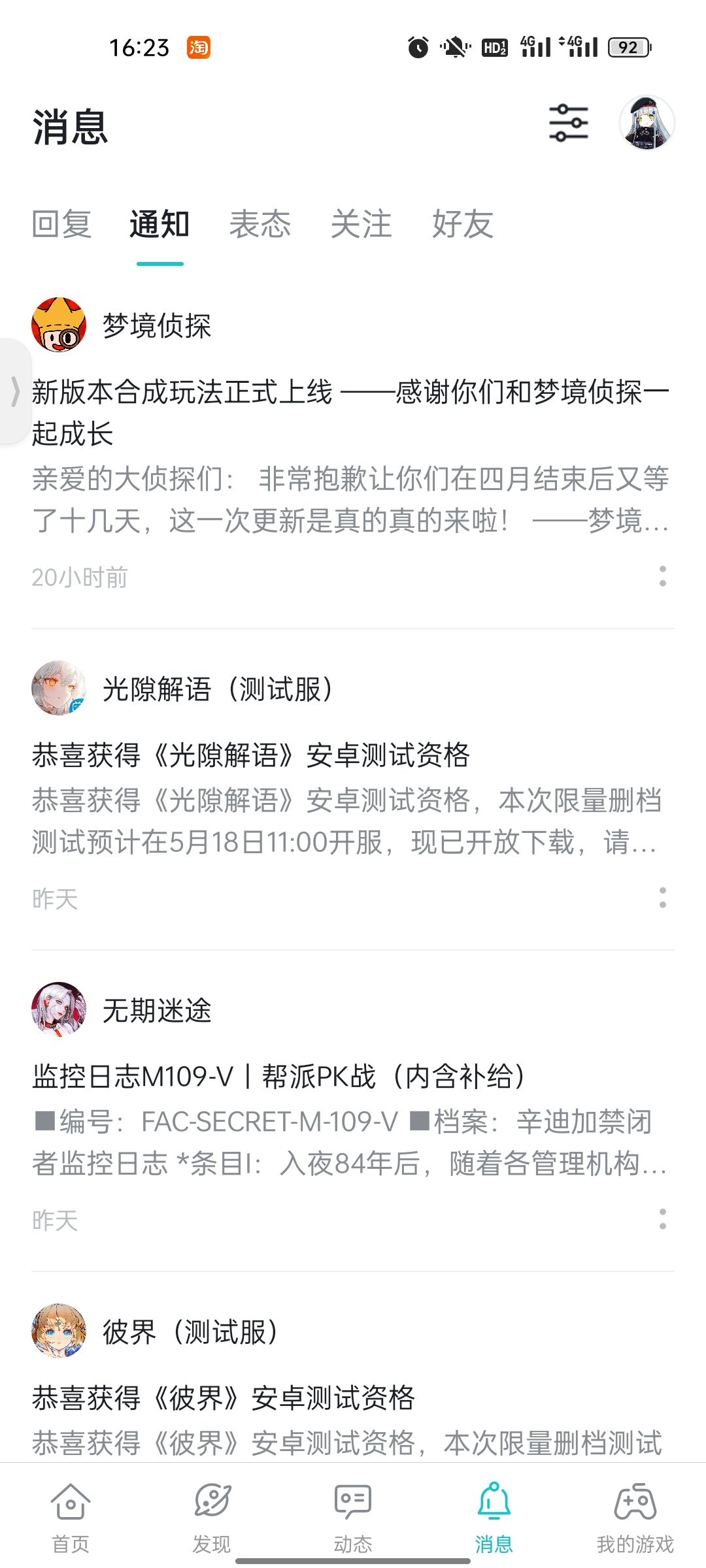706x1568 pixels.
Task: Switch to the 关注 tab
Action: [361, 224]
